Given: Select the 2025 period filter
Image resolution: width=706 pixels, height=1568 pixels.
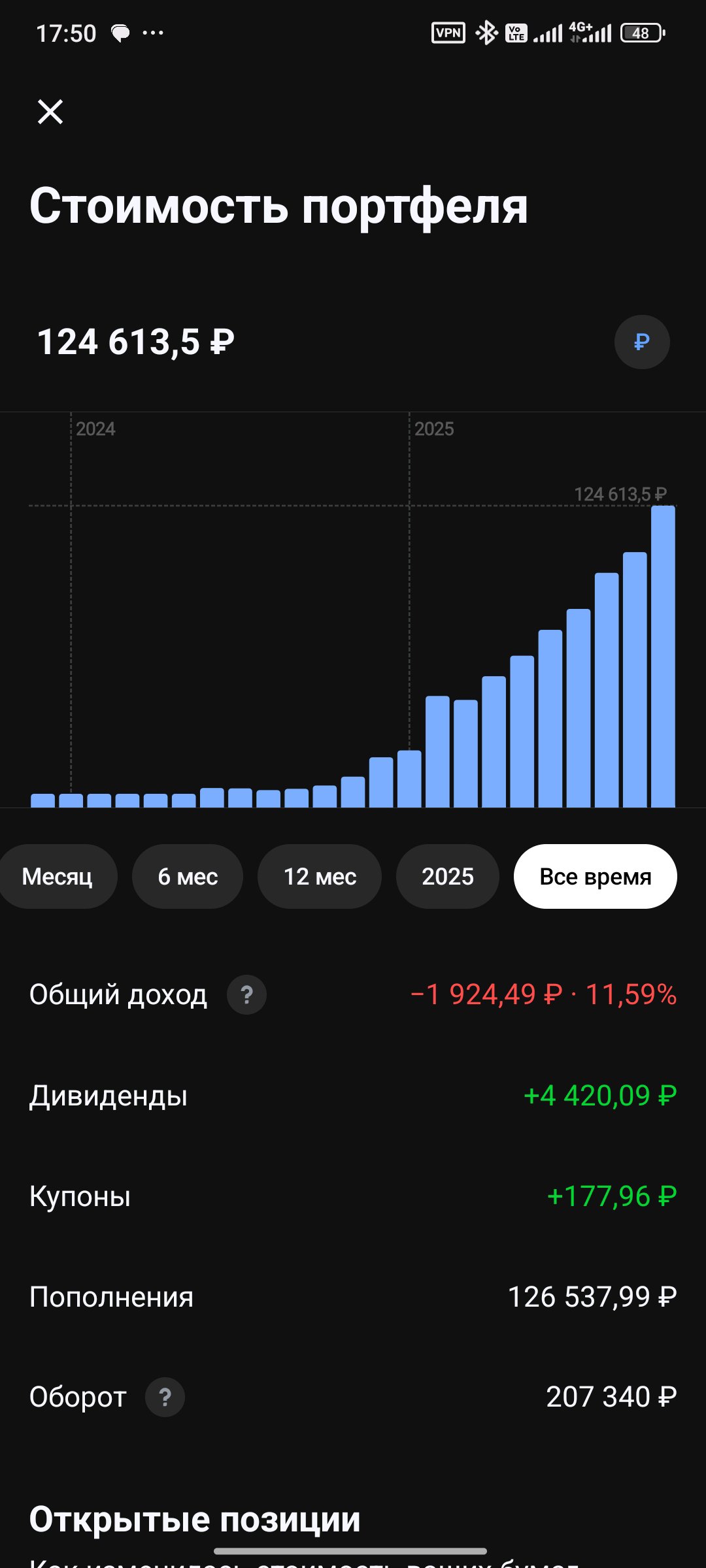Looking at the screenshot, I should [447, 877].
